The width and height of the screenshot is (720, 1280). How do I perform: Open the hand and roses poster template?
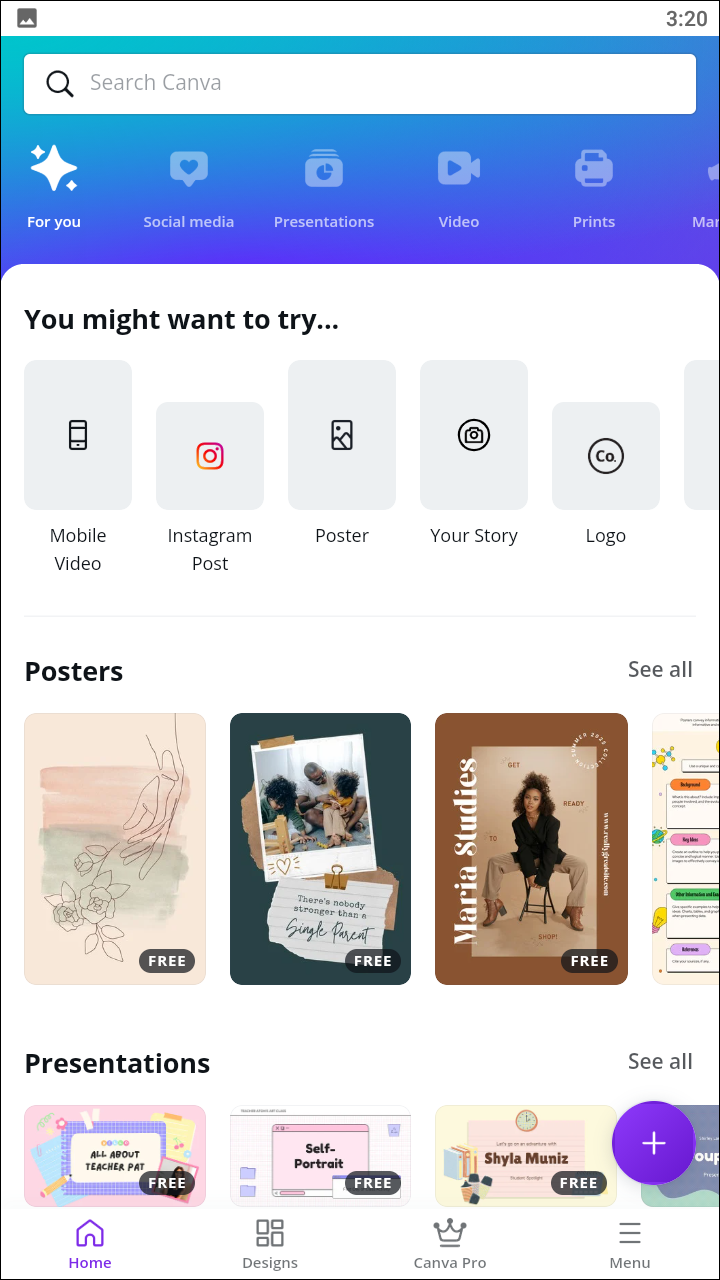tap(115, 848)
